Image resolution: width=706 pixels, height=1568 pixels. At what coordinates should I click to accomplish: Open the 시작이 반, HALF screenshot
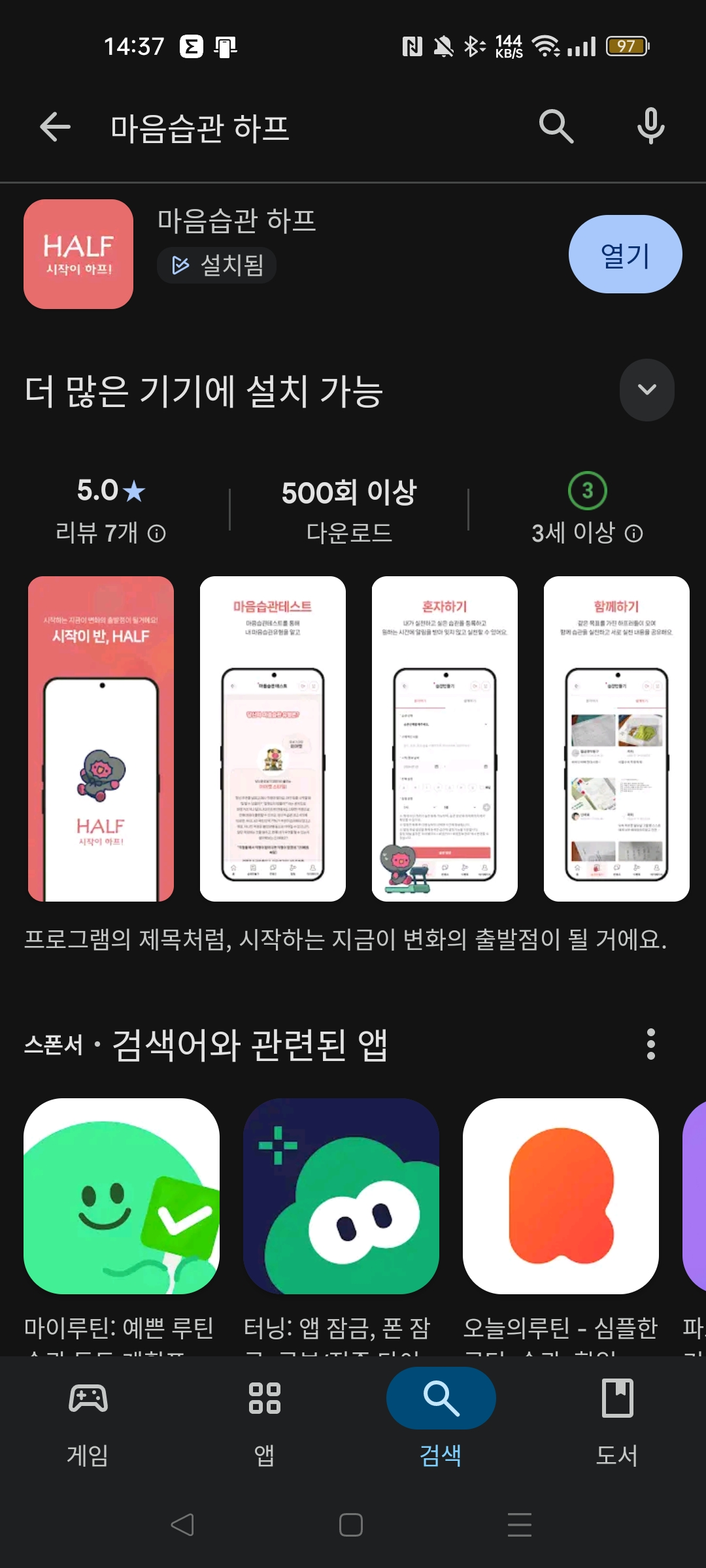click(101, 738)
